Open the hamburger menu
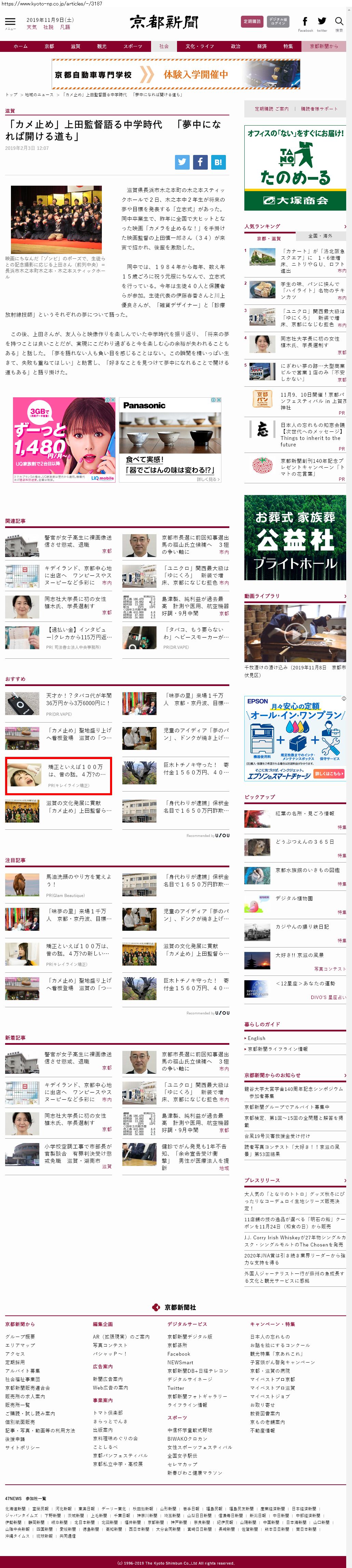 coord(10,23)
